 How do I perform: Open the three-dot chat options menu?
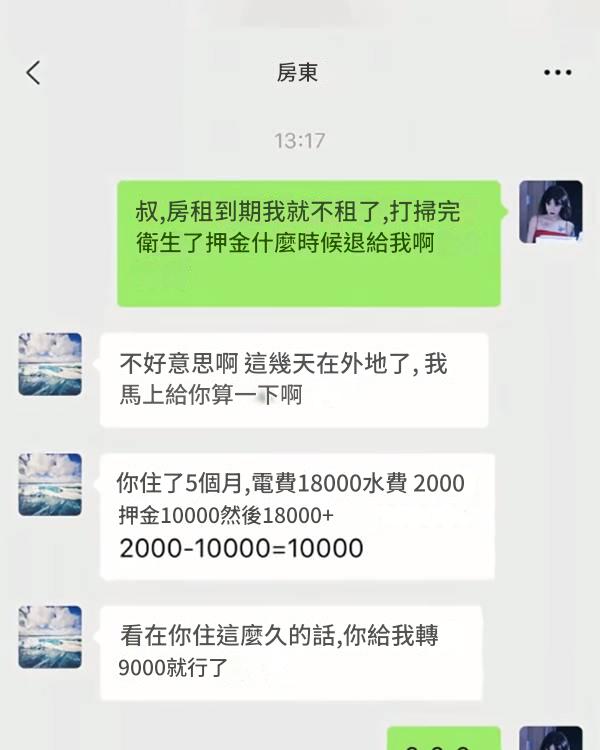(x=557, y=72)
